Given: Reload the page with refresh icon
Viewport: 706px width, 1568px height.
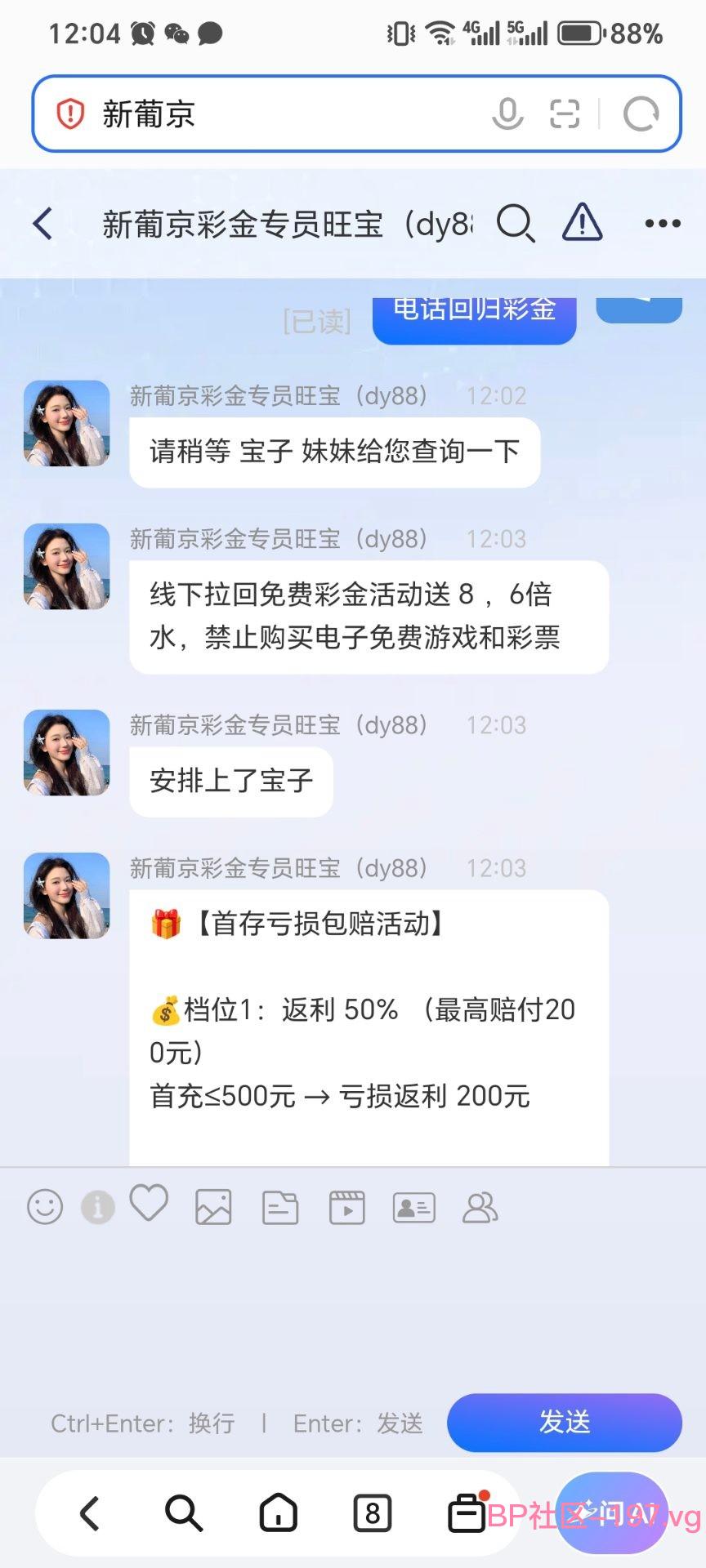Looking at the screenshot, I should click(x=641, y=114).
